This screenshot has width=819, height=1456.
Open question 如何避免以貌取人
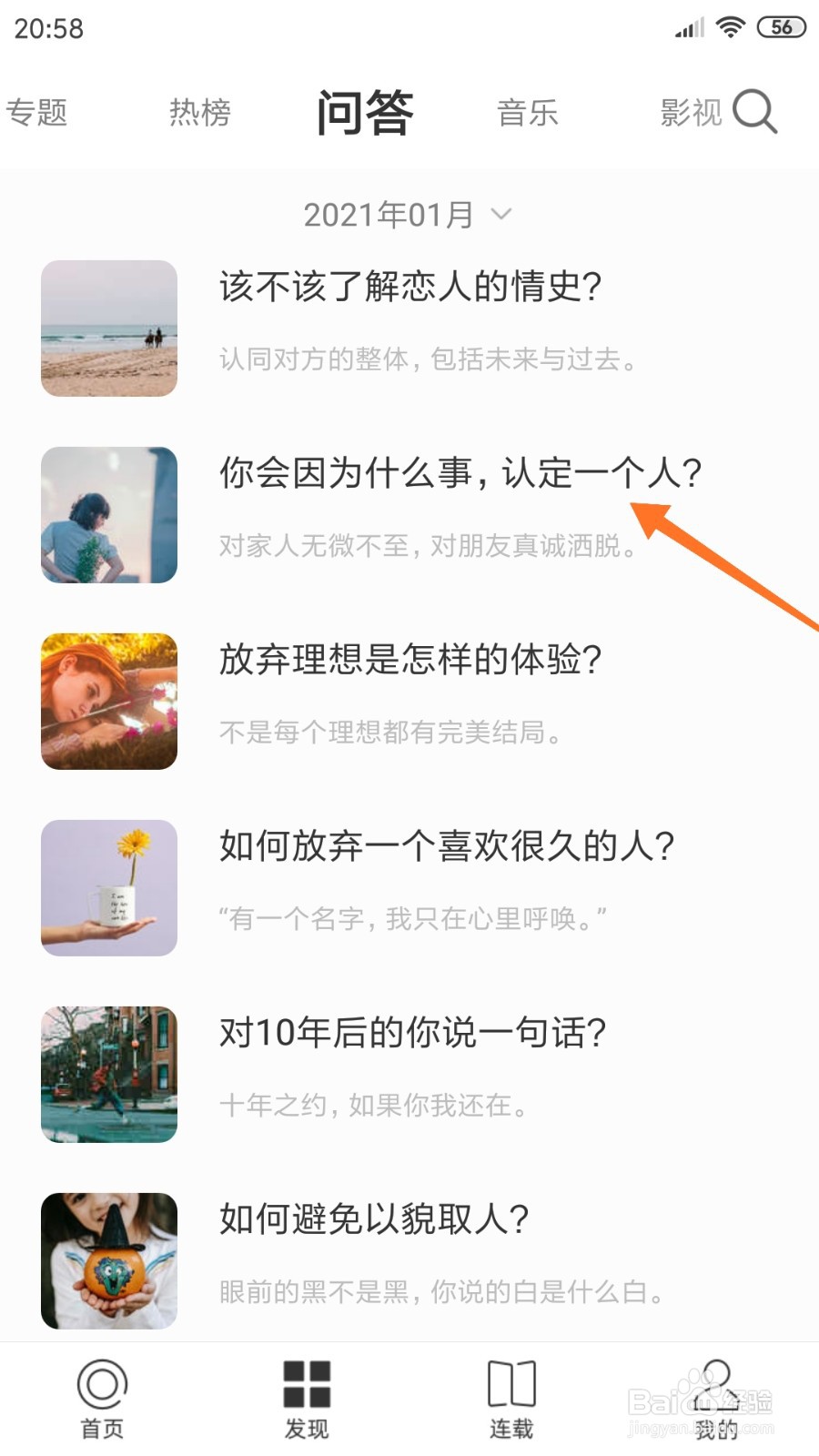(373, 1219)
